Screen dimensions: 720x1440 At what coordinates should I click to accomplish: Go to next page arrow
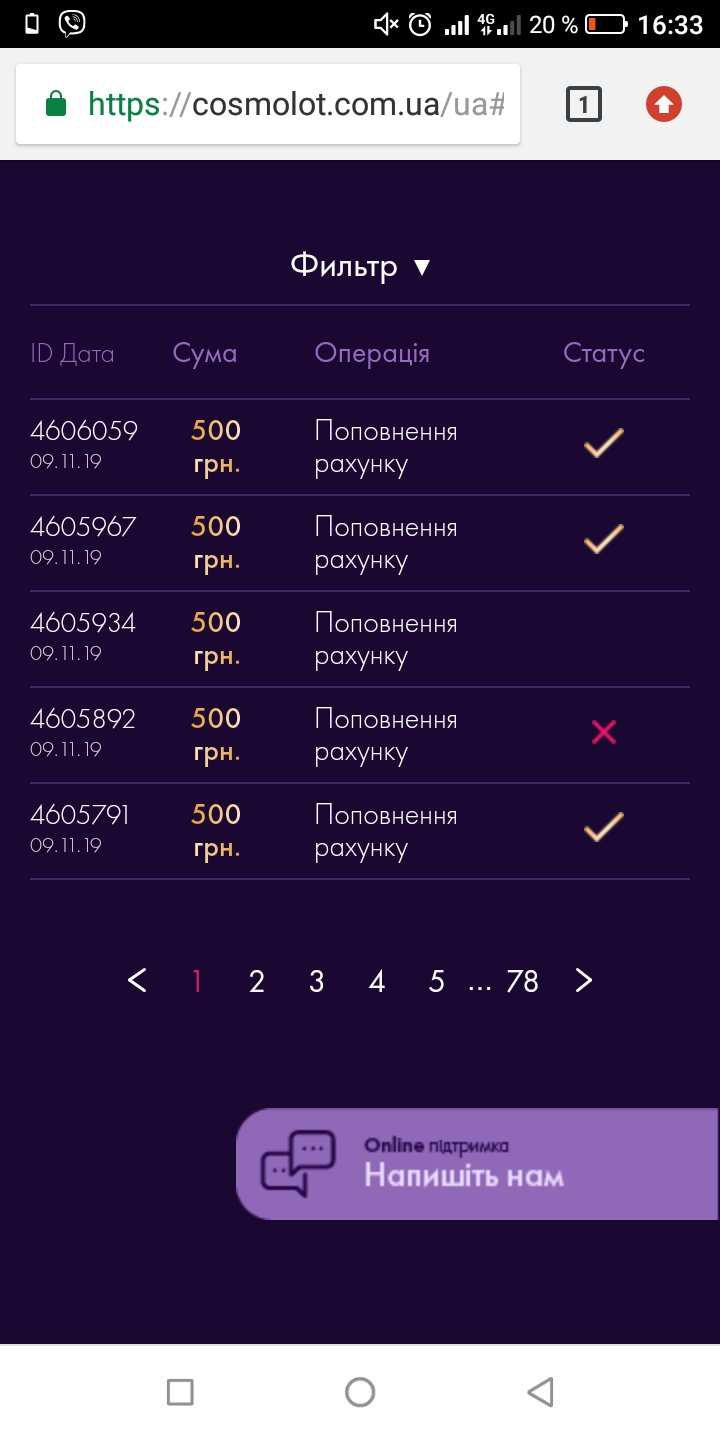point(584,981)
